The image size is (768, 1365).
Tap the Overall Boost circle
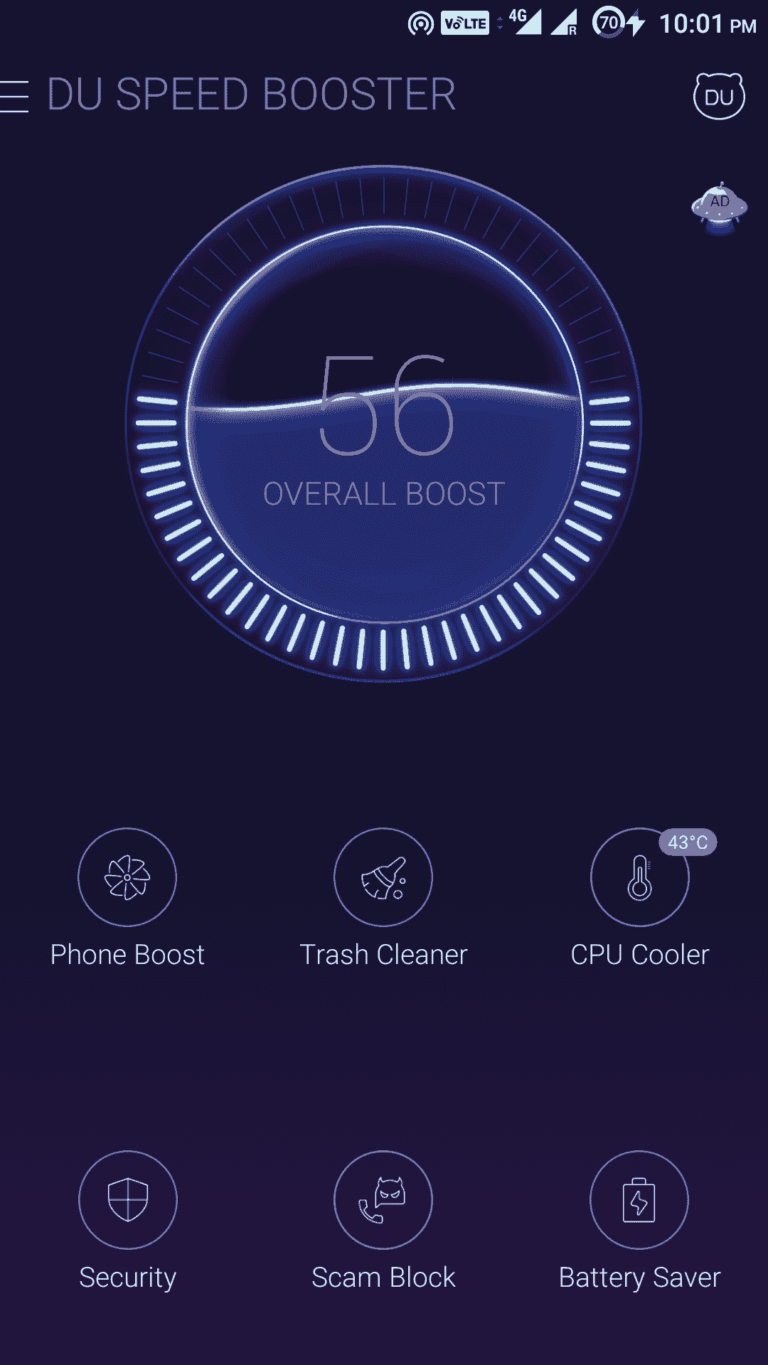(384, 424)
